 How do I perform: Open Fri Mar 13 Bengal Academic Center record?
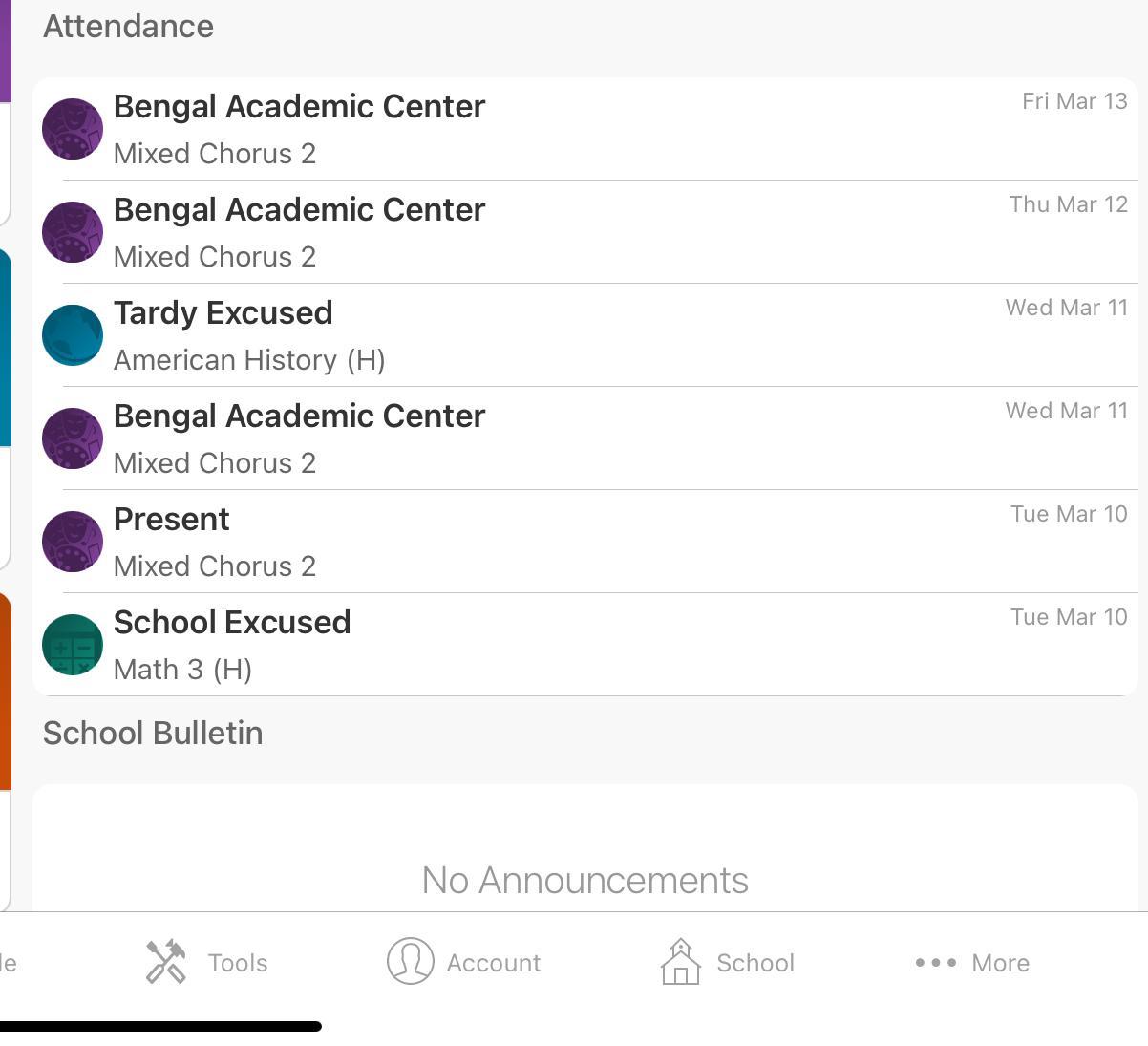coord(585,129)
